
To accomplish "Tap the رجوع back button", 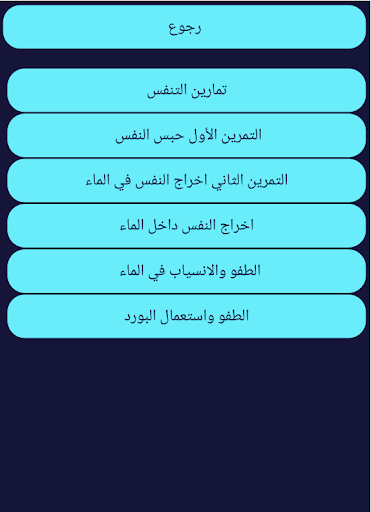I will [185, 27].
